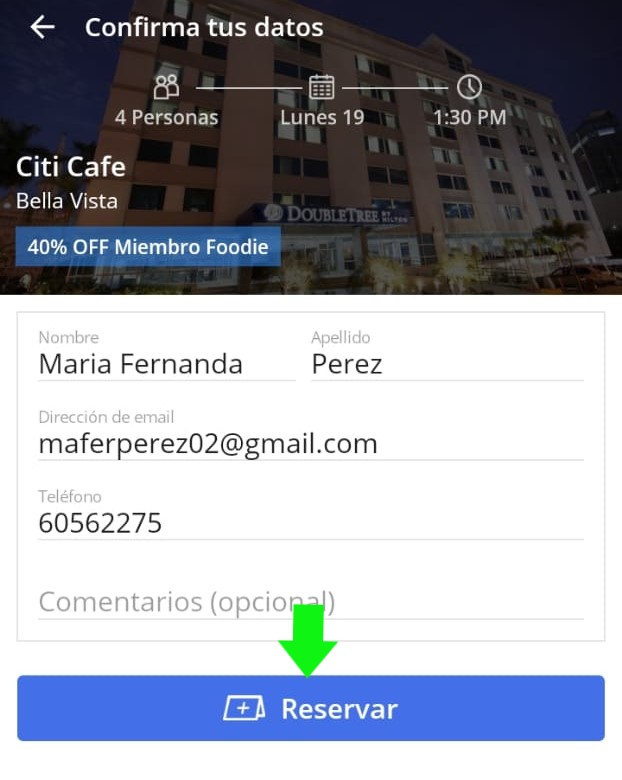Go back with the arrow icon
Screen dimensions: 622x780
[x=42, y=27]
